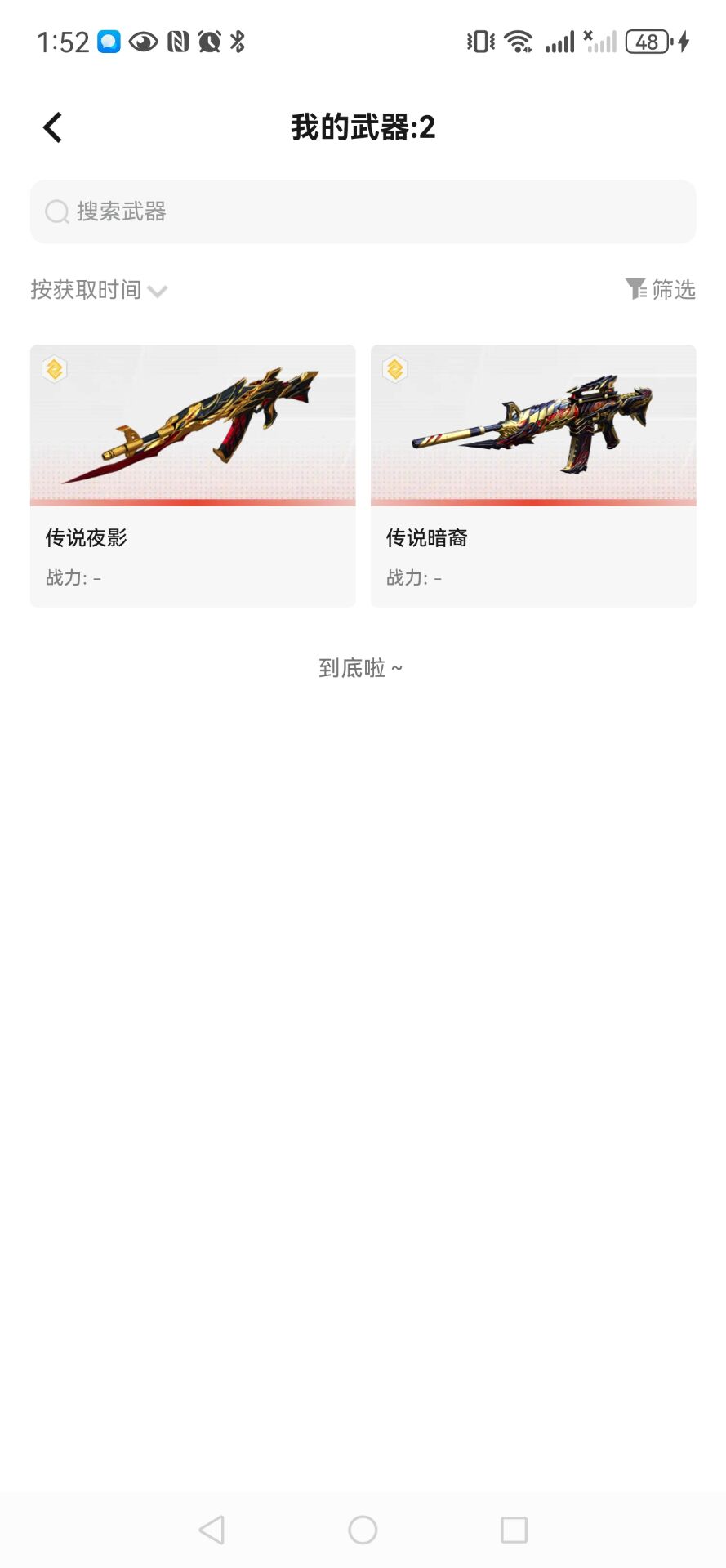Open the 传说夜影 weapon card
726x1568 pixels.
[193, 475]
